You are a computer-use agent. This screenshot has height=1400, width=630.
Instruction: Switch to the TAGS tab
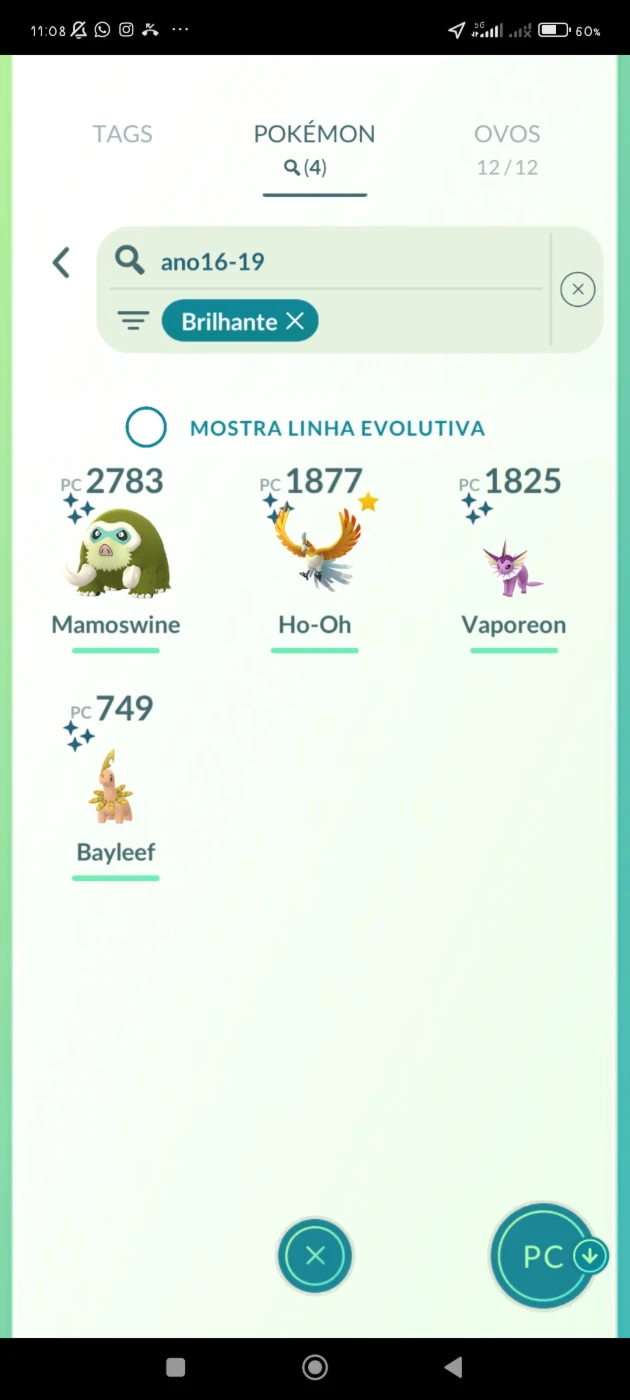[x=122, y=134]
